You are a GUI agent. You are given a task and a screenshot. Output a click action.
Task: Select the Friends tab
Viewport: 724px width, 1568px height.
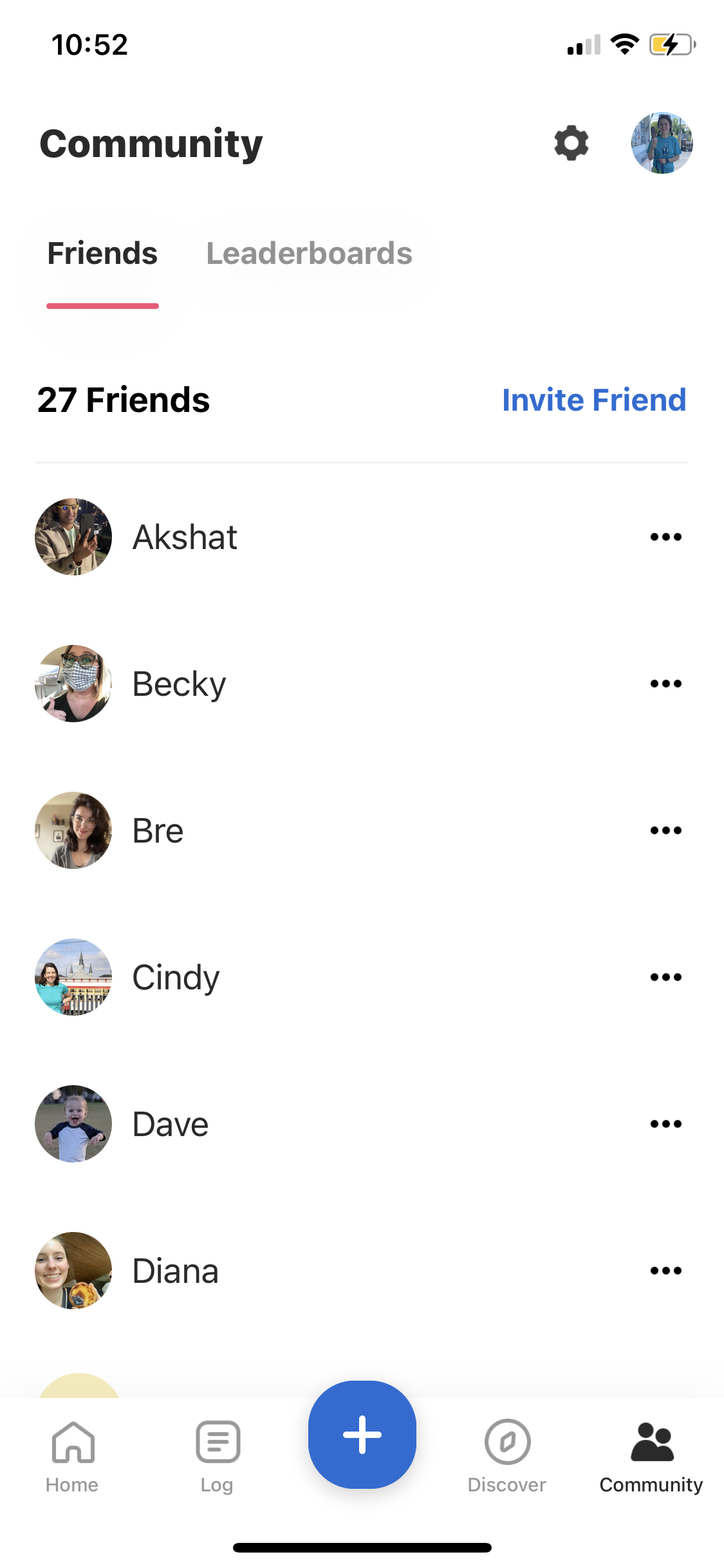click(x=102, y=254)
